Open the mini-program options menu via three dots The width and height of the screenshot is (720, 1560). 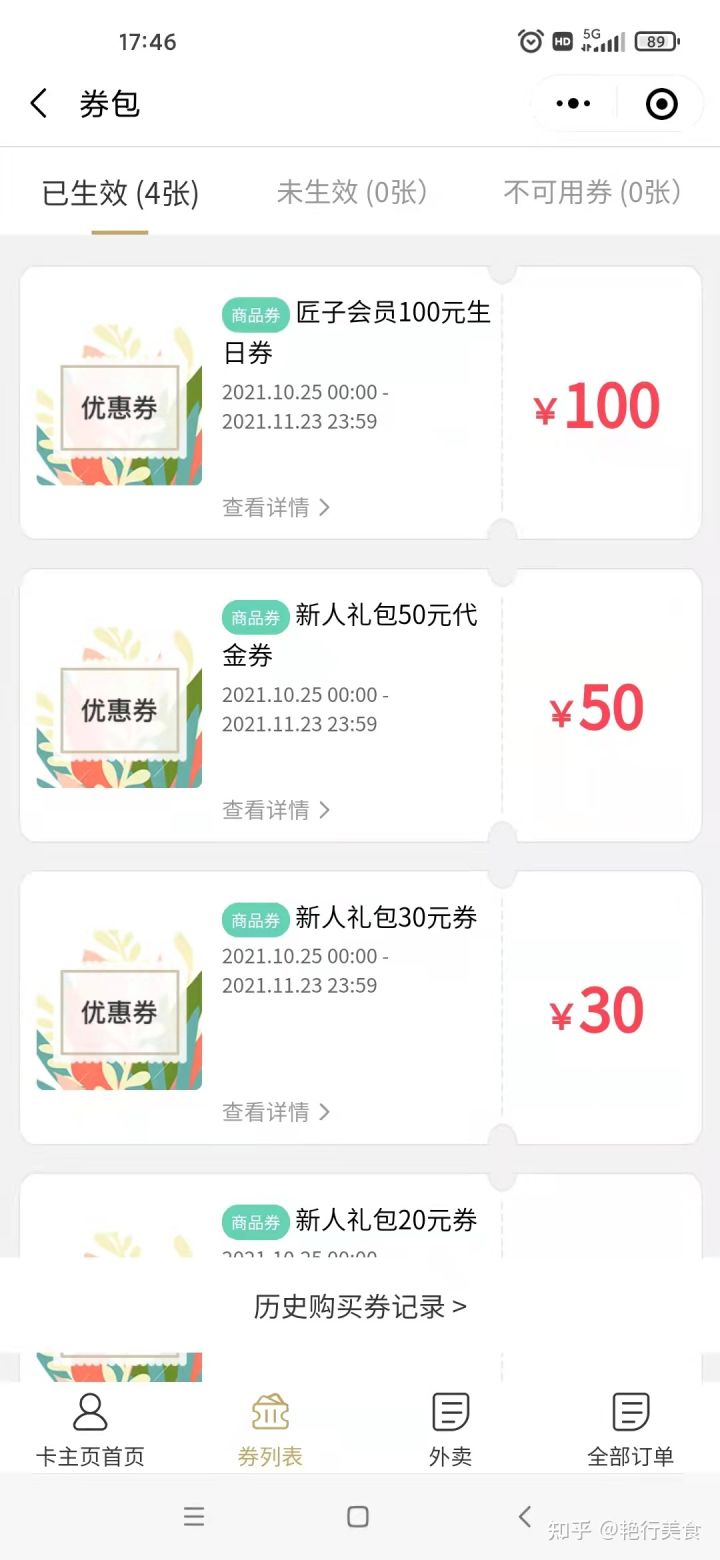572,103
